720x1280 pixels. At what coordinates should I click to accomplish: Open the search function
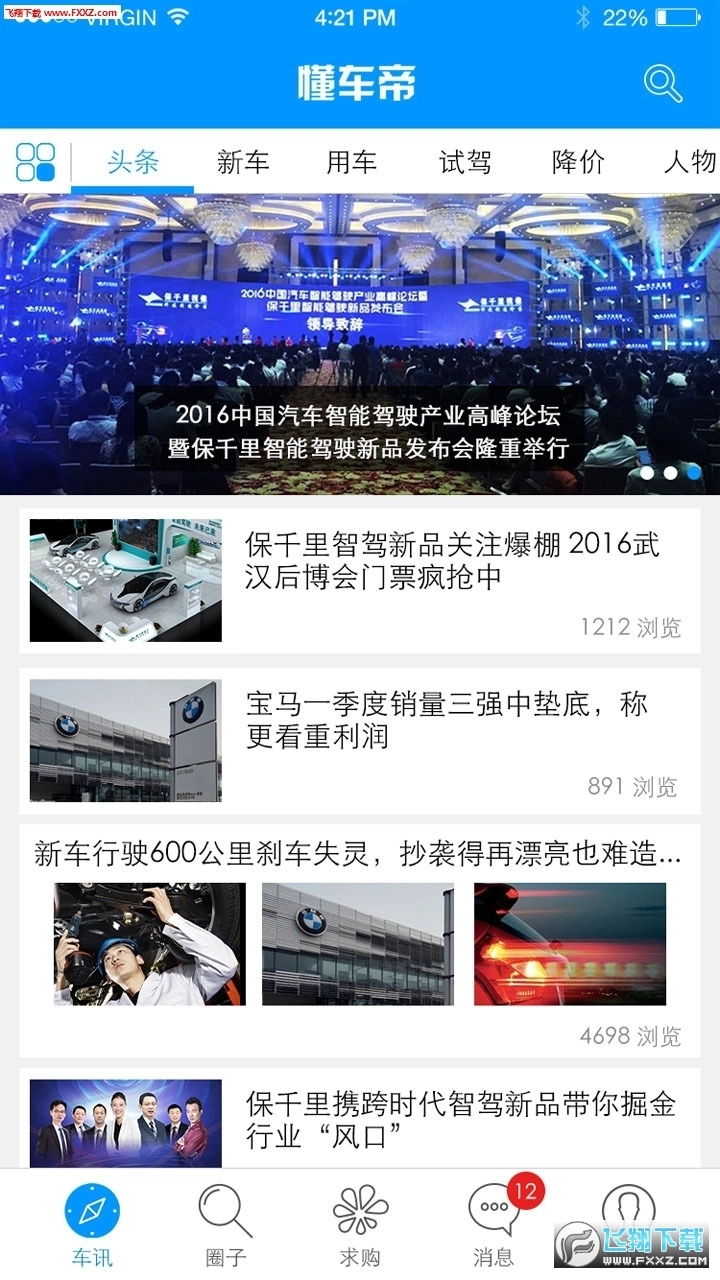(662, 83)
